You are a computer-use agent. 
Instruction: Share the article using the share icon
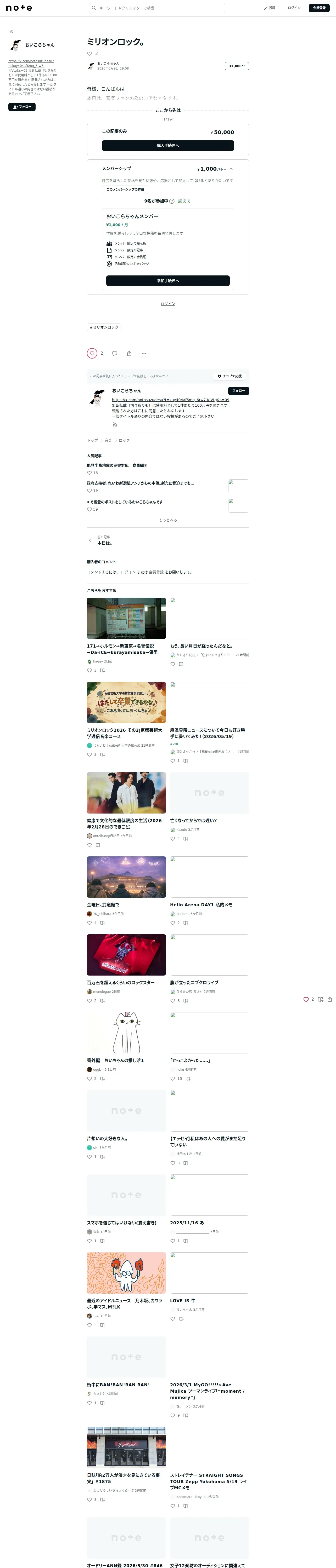(129, 353)
